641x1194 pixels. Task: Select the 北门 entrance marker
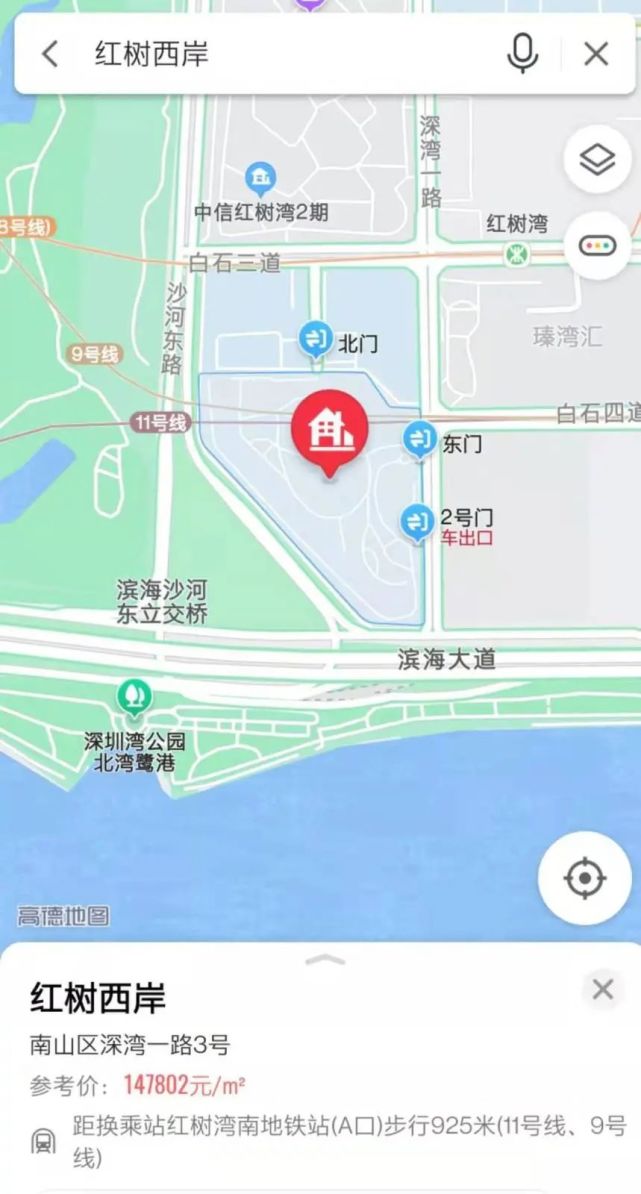coord(314,338)
